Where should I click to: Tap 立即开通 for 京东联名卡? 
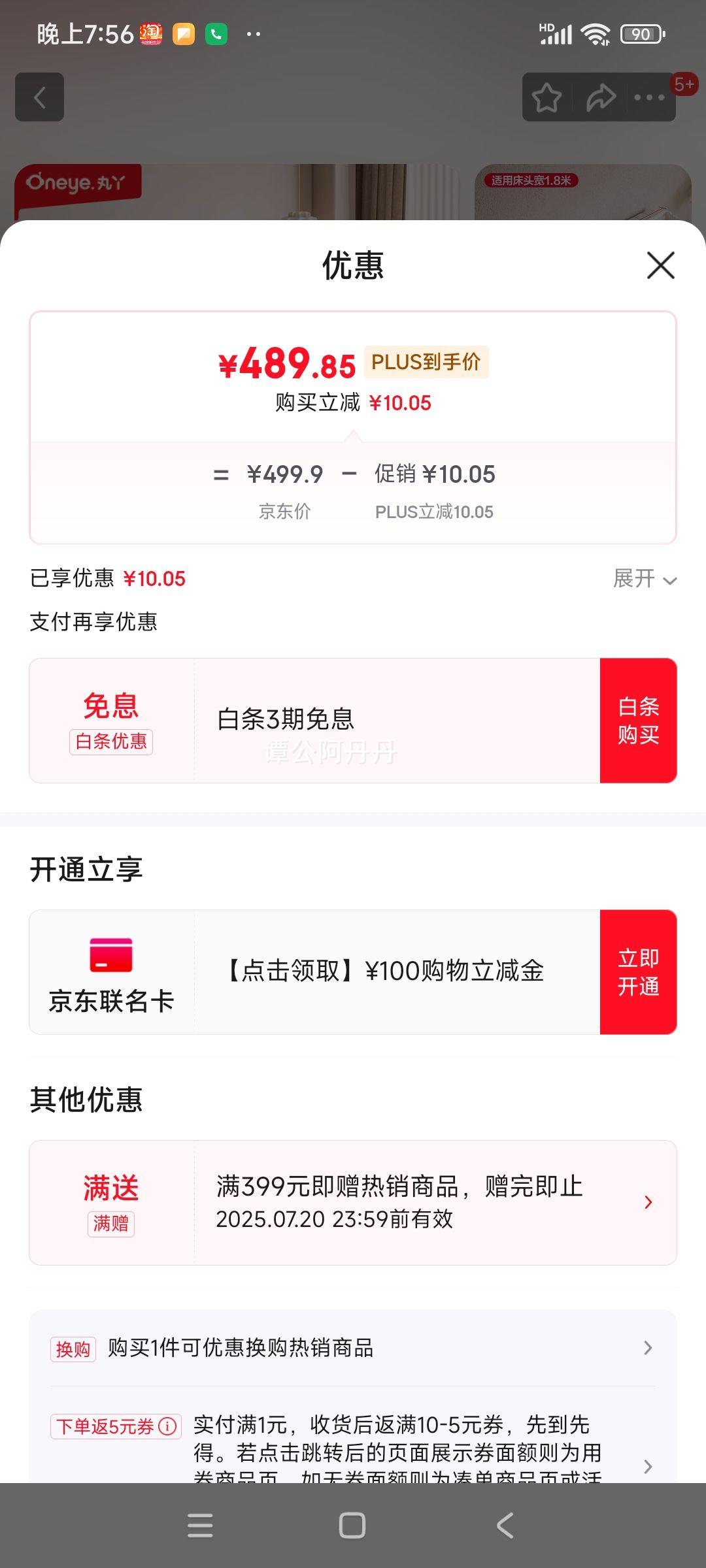[x=638, y=972]
